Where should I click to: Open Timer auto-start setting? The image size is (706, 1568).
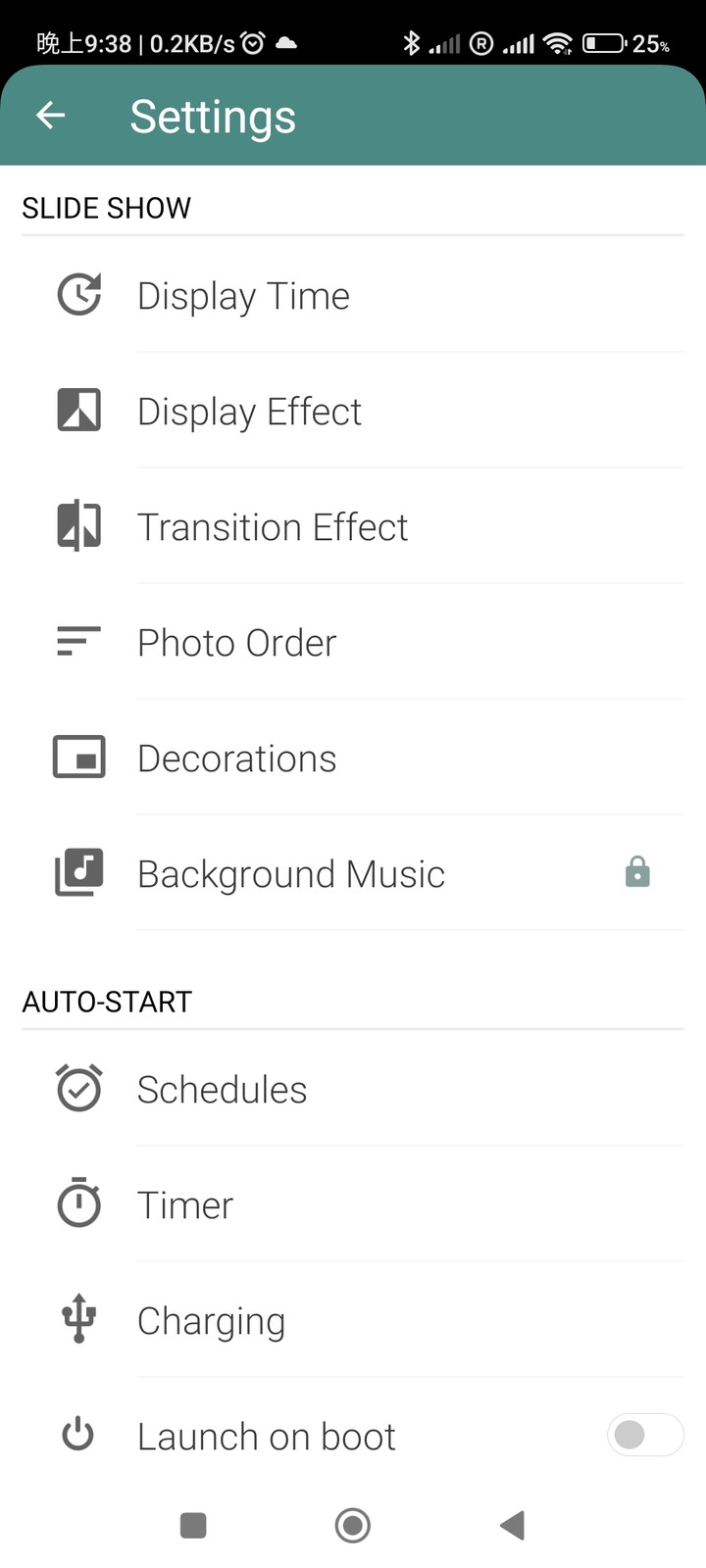pyautogui.click(x=353, y=1204)
